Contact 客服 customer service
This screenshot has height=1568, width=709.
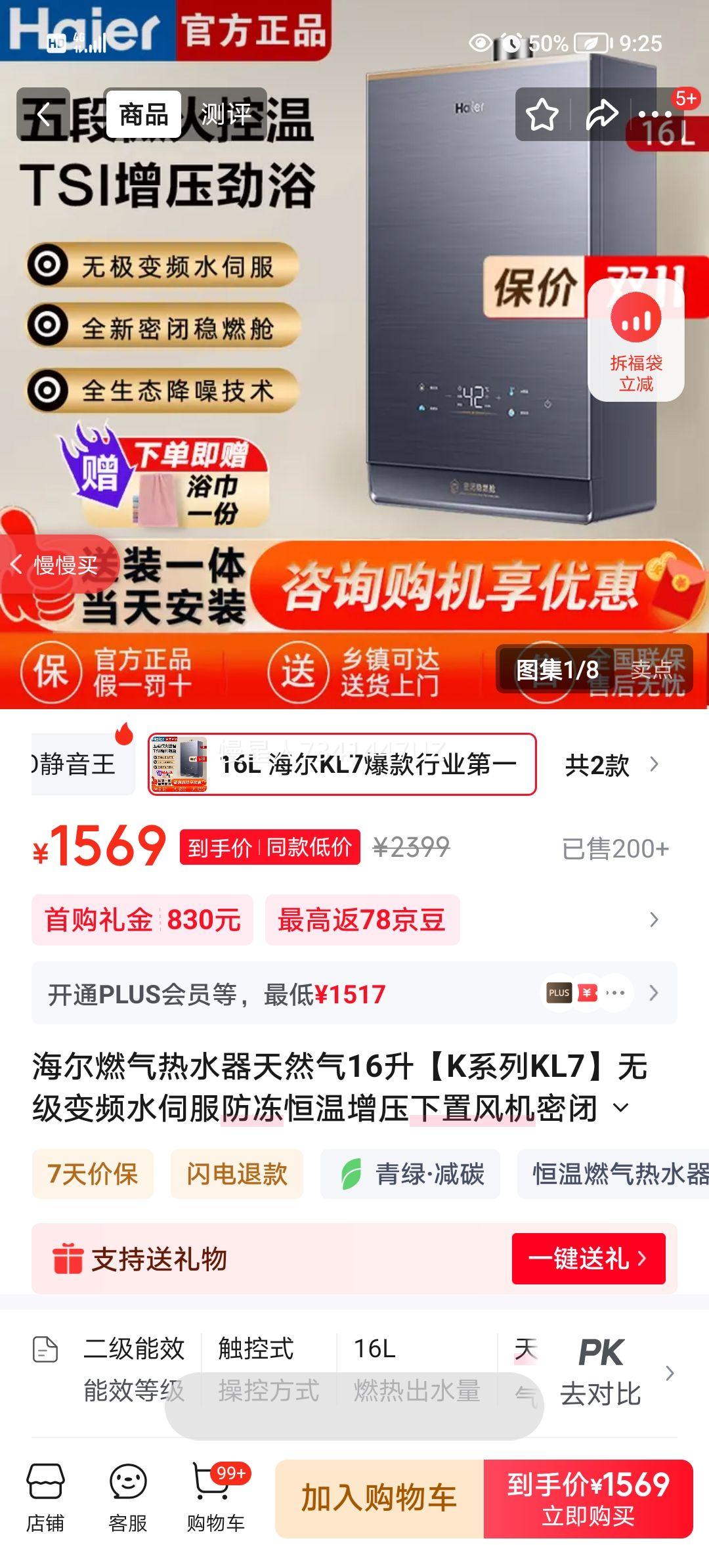(127, 1491)
